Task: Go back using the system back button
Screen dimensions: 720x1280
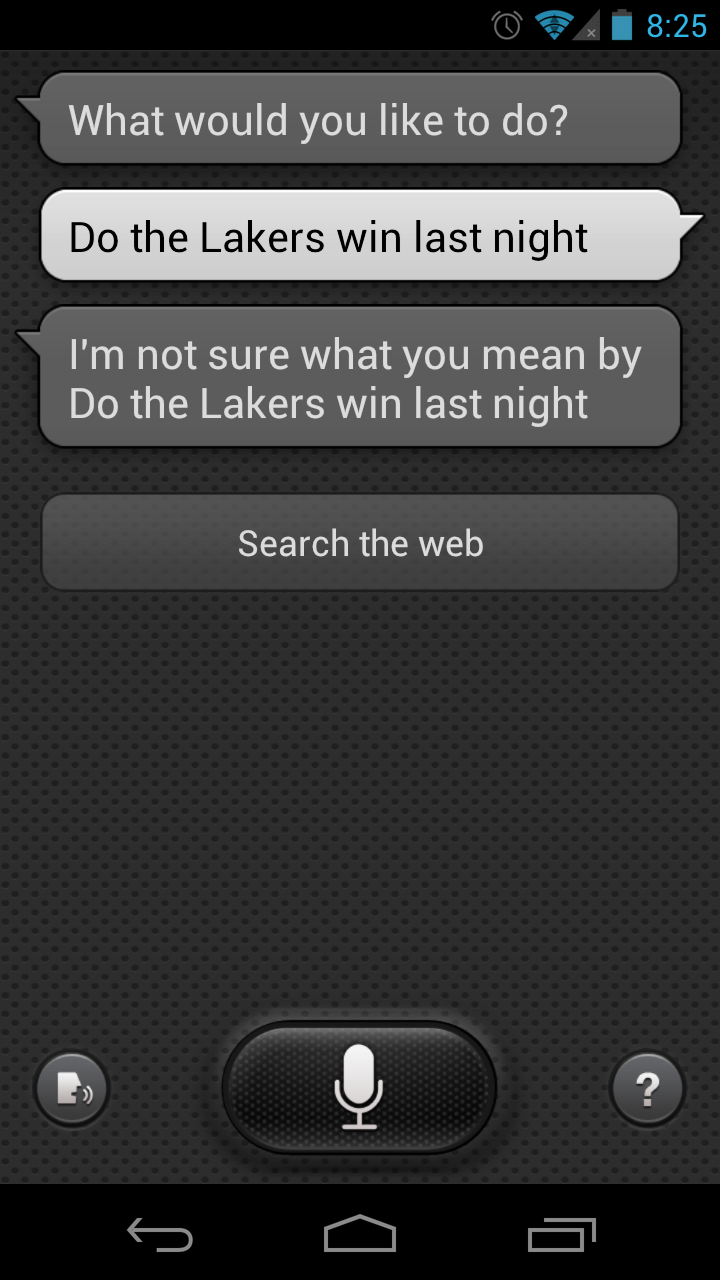Action: [160, 1234]
